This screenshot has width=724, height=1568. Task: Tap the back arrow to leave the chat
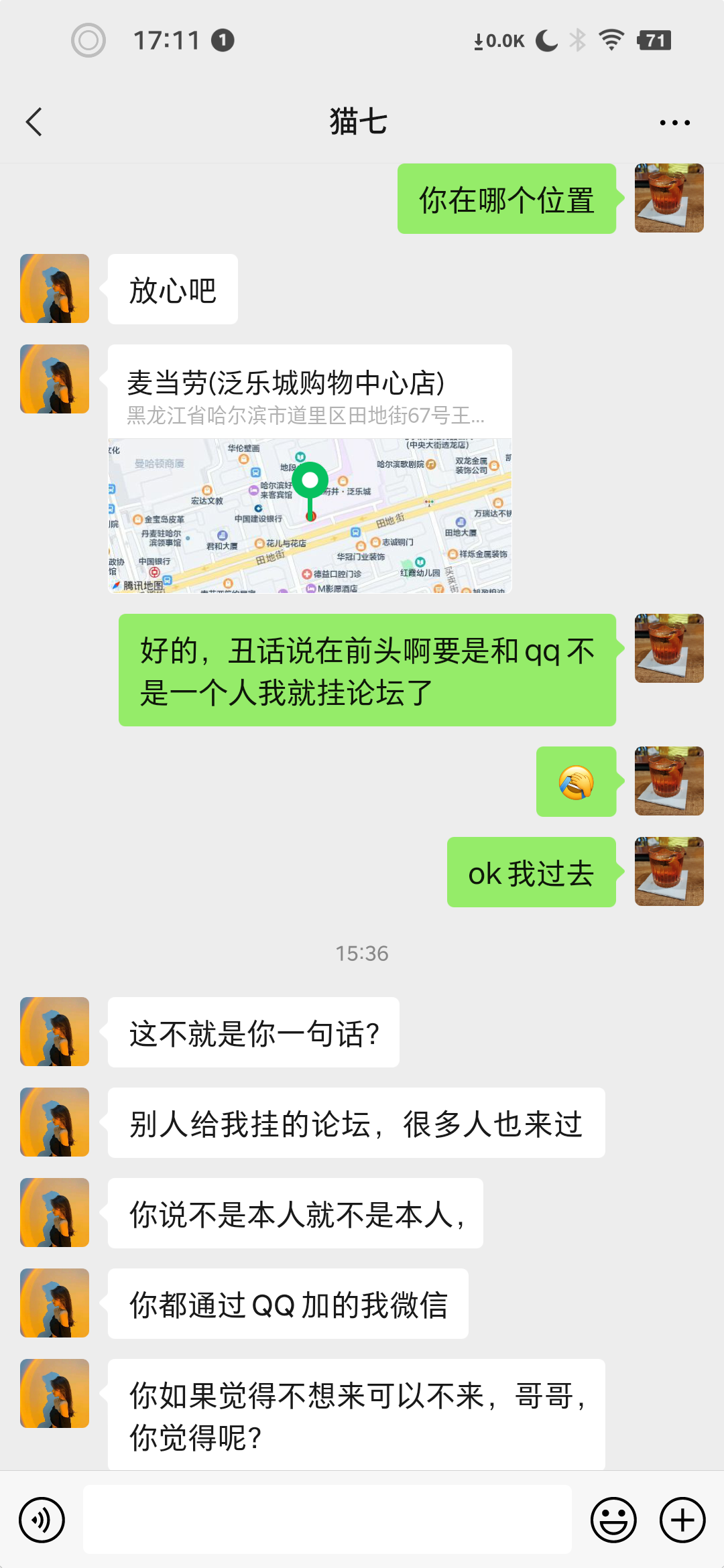coord(34,122)
